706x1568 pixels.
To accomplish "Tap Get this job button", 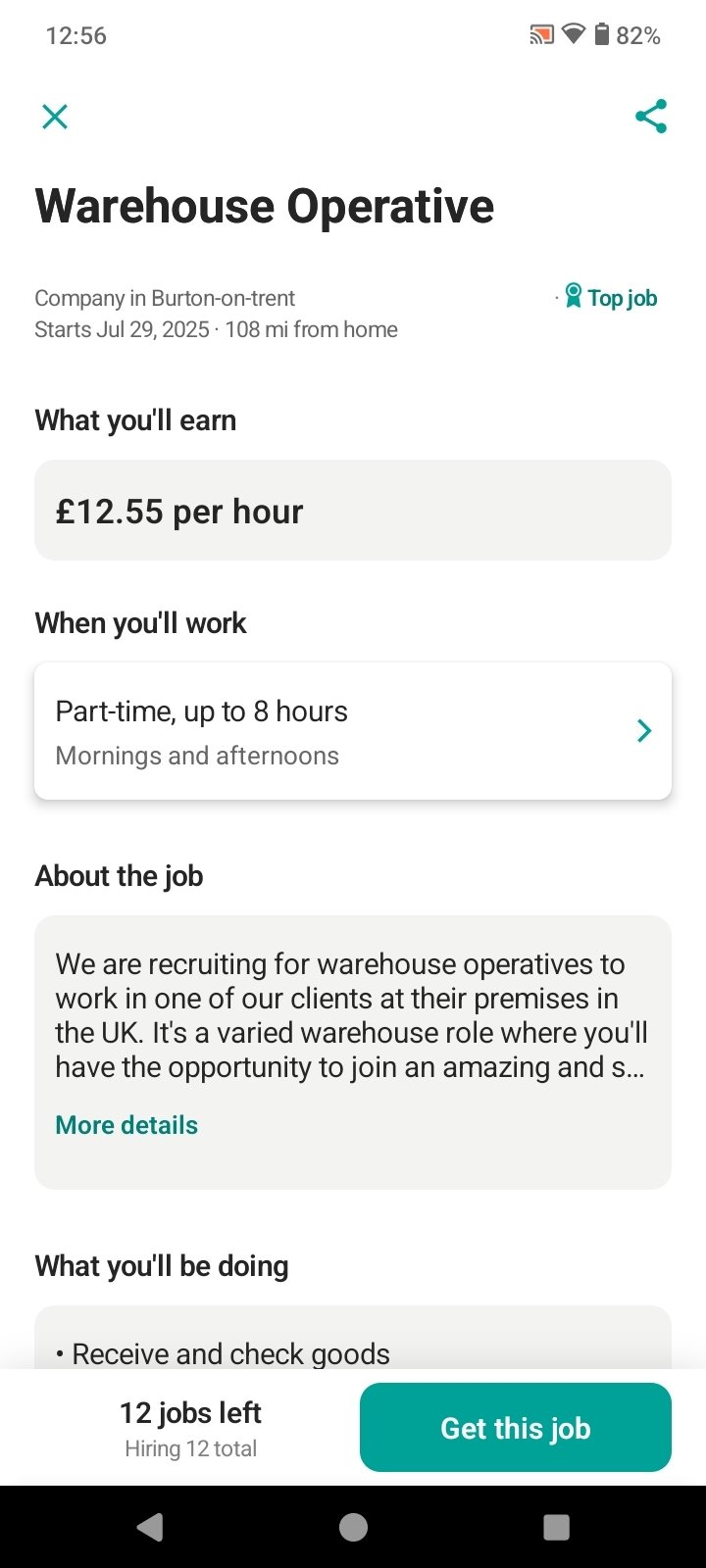I will point(516,1427).
